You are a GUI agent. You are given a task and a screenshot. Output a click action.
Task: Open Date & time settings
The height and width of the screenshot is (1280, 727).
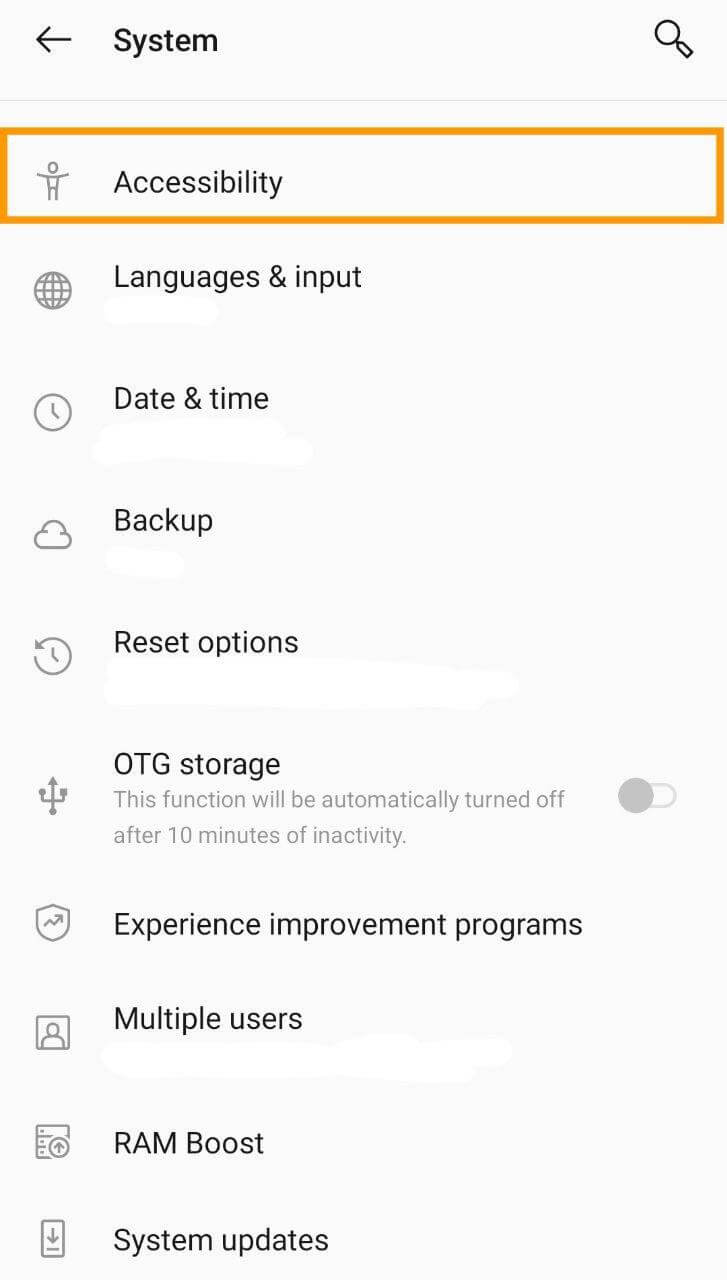[363, 413]
